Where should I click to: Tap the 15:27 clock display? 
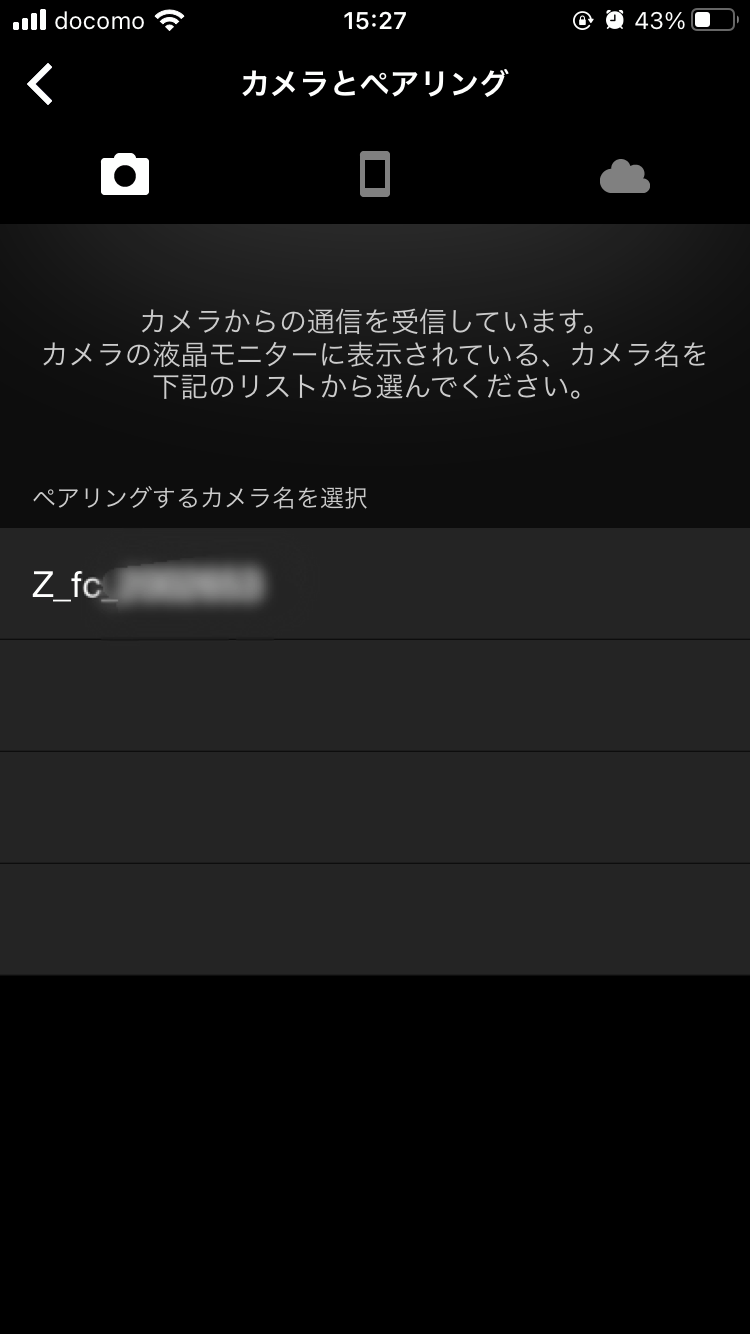pyautogui.click(x=374, y=19)
